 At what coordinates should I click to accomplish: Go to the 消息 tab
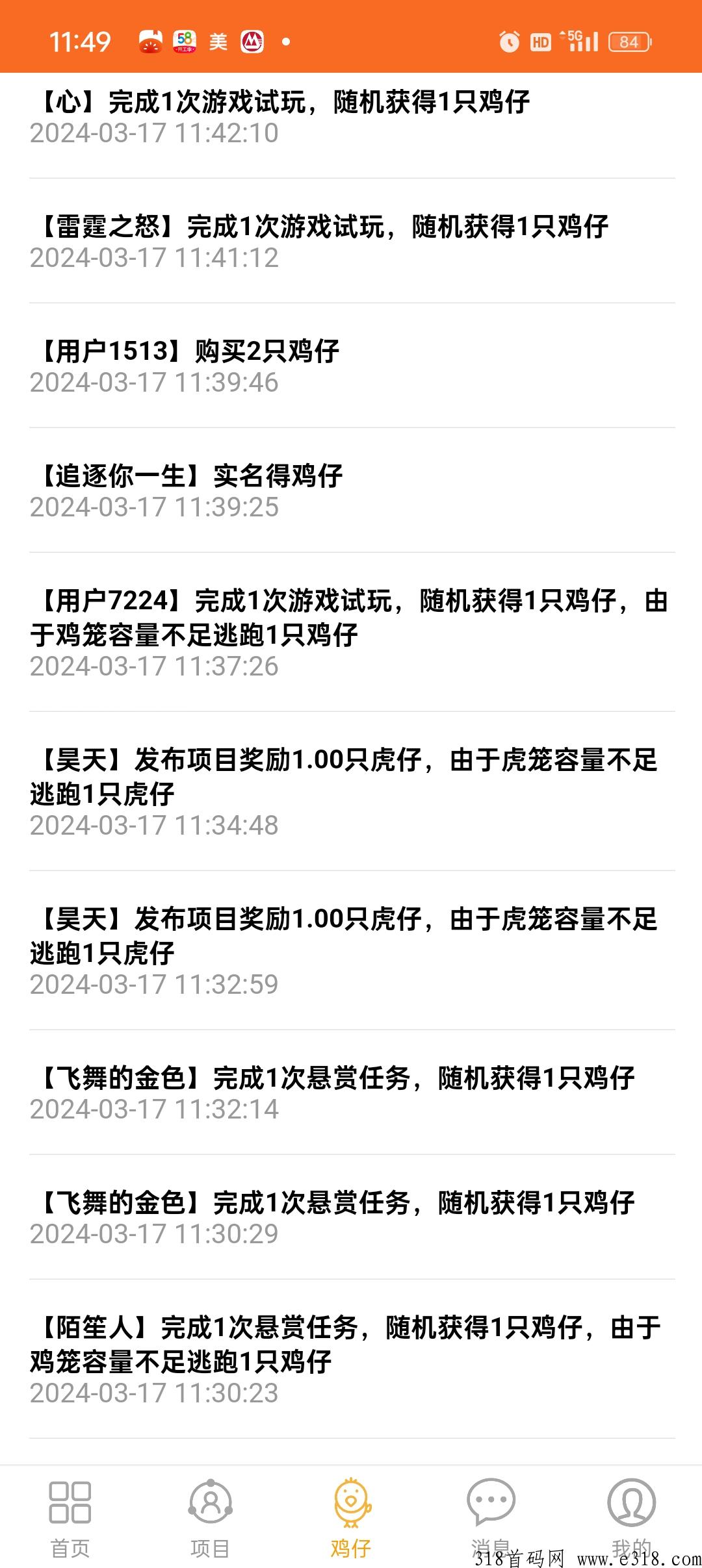click(491, 1513)
